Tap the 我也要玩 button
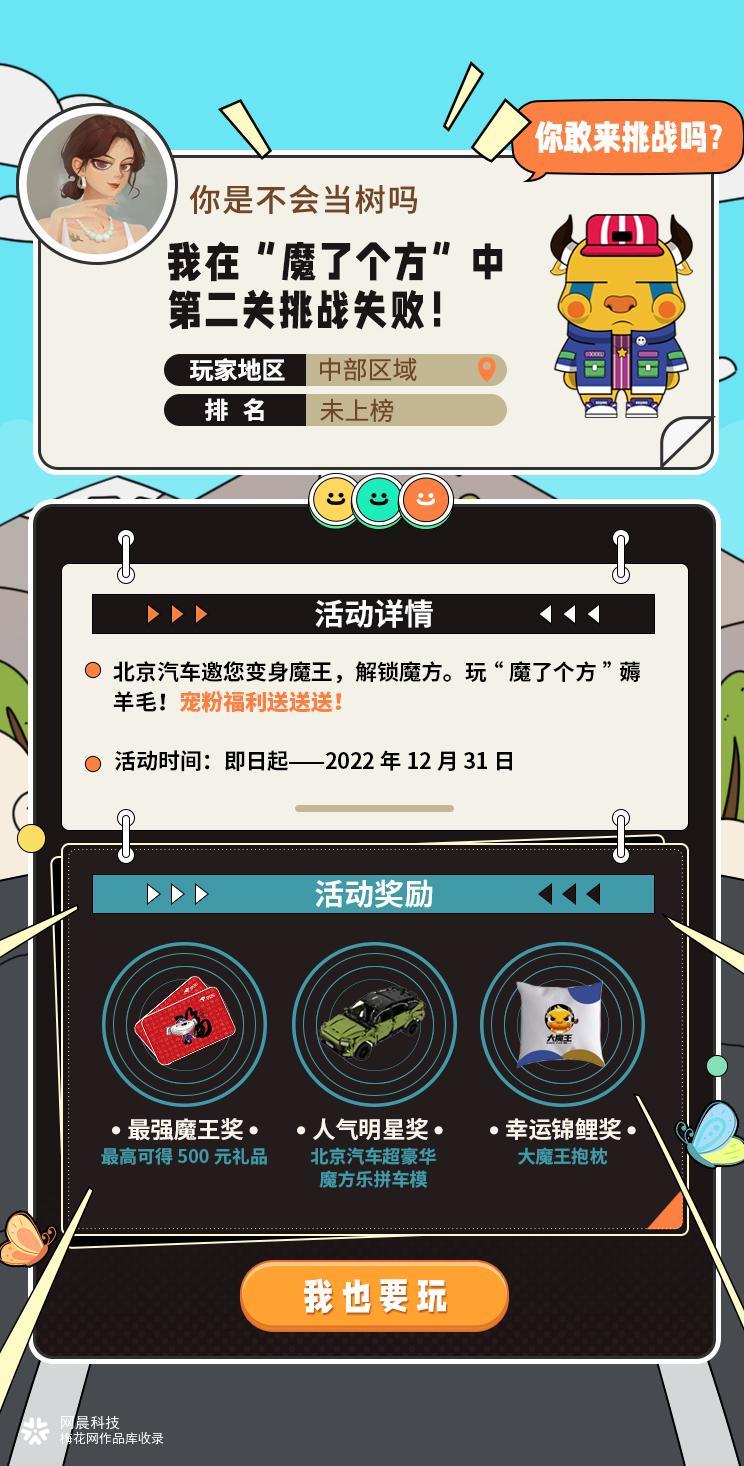Viewport: 744px width, 1466px height. [x=374, y=1296]
